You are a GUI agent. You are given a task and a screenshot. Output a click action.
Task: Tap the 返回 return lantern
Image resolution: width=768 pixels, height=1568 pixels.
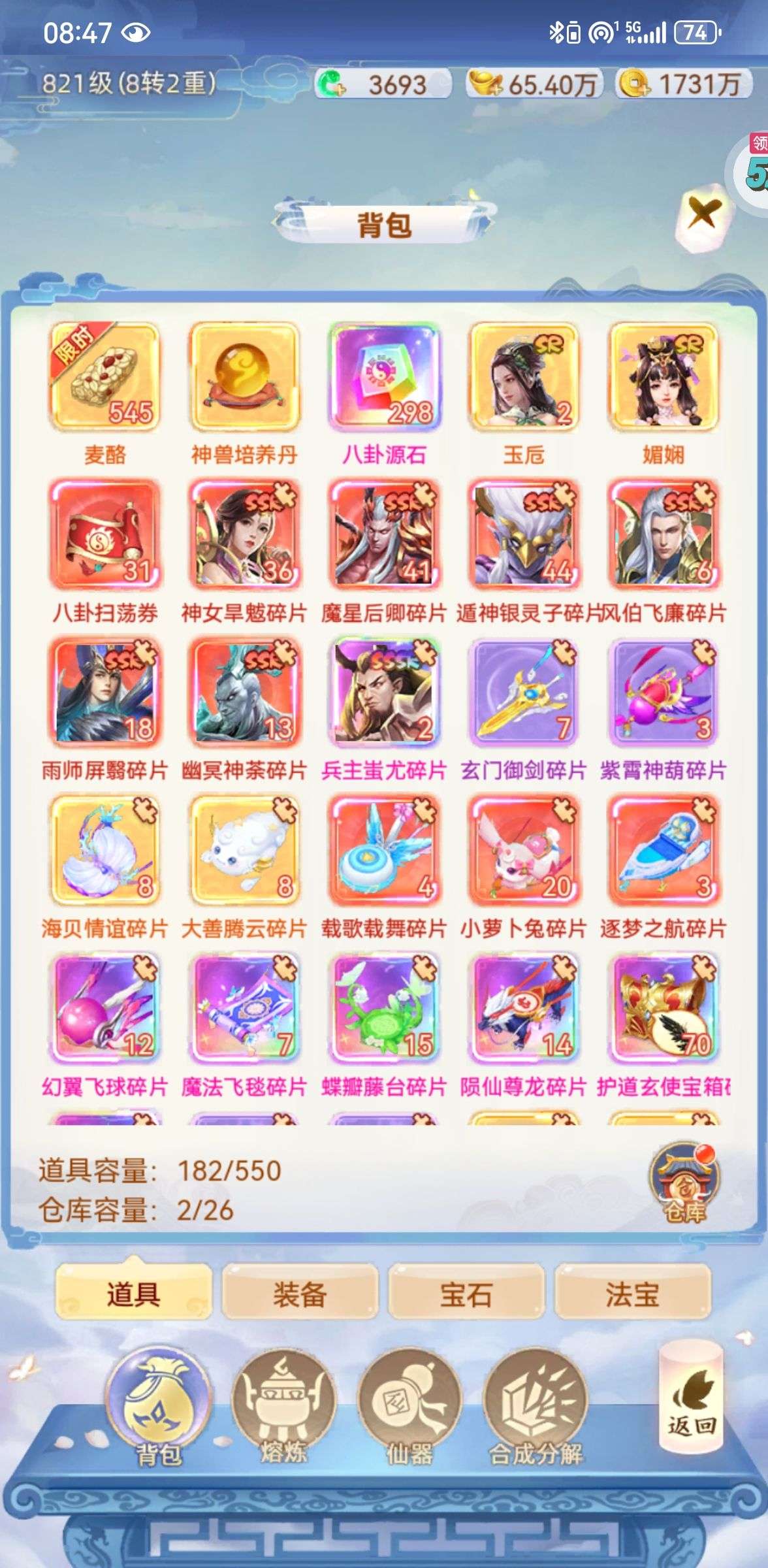pyautogui.click(x=691, y=1390)
